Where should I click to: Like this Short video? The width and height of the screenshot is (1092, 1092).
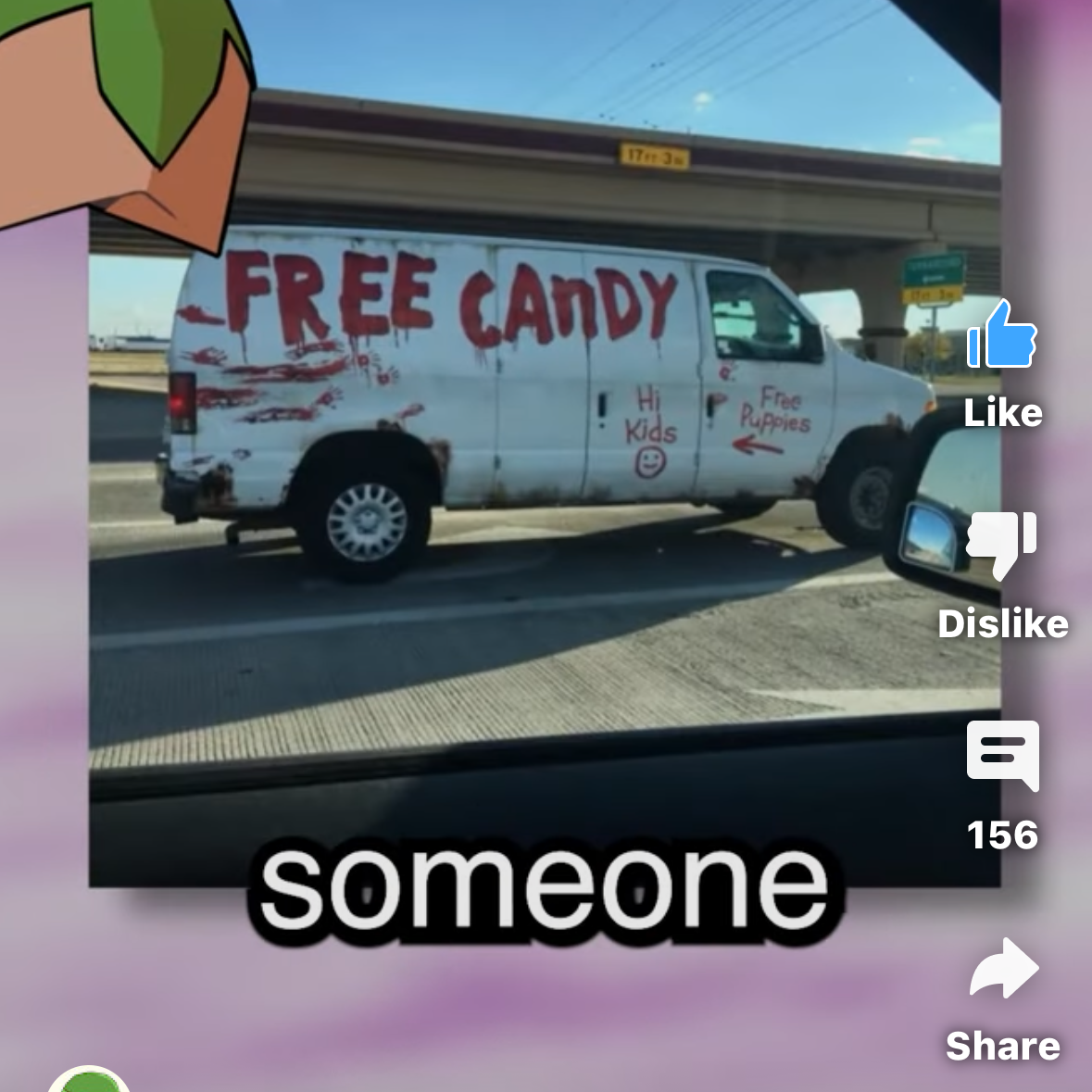[1002, 337]
